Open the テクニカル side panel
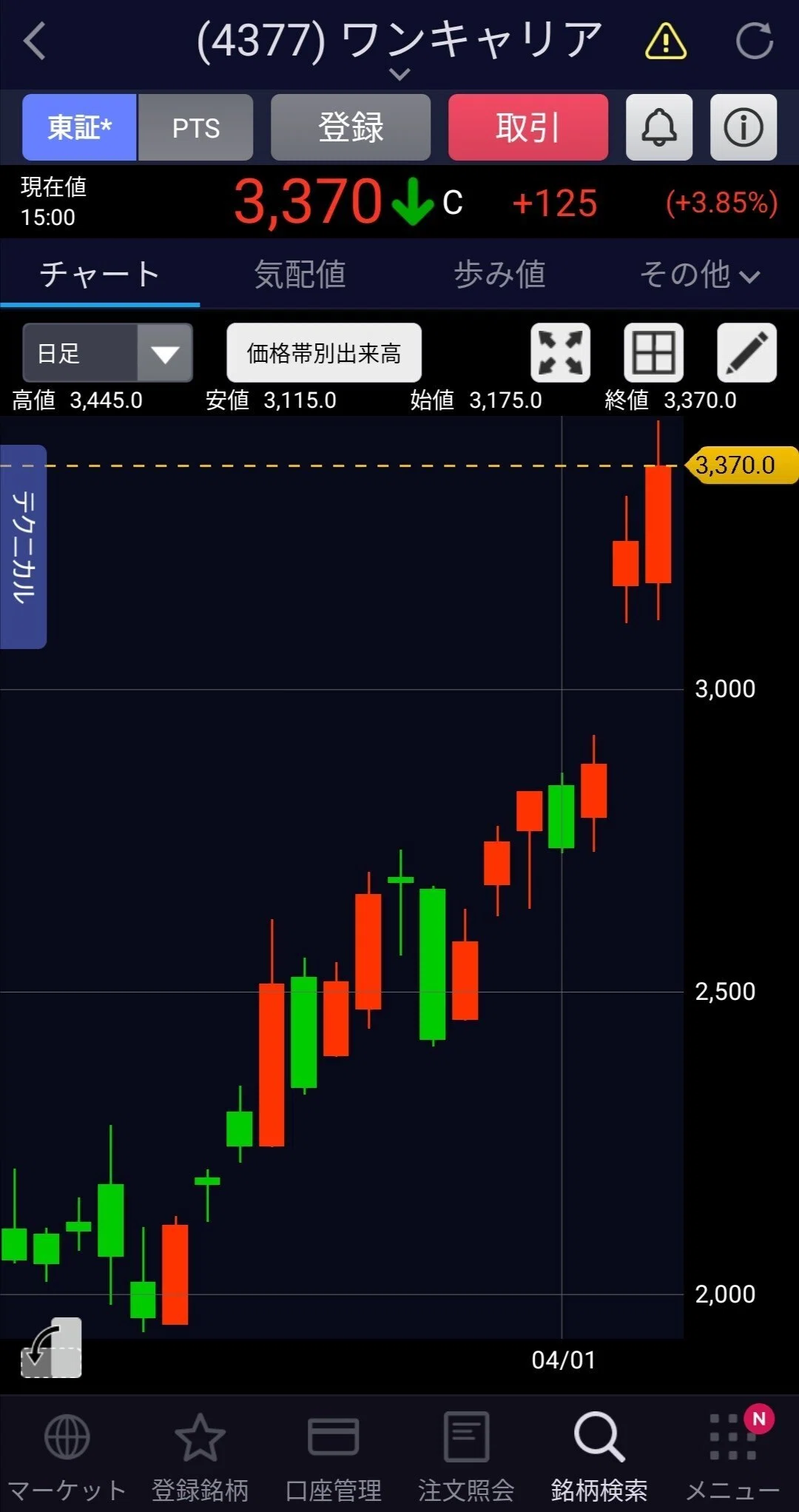 tap(23, 547)
